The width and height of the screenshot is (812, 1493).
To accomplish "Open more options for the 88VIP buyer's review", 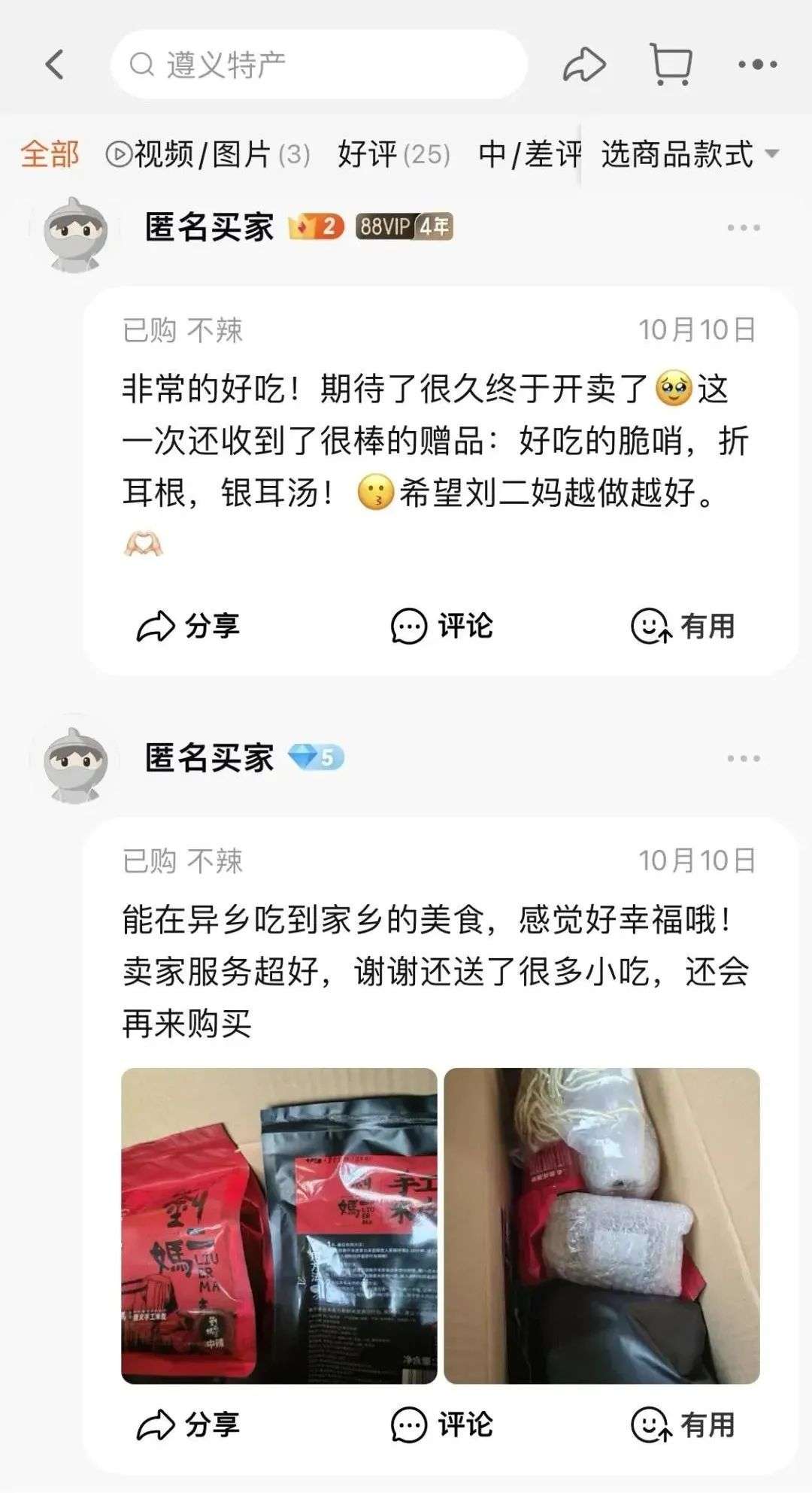I will coord(743,228).
